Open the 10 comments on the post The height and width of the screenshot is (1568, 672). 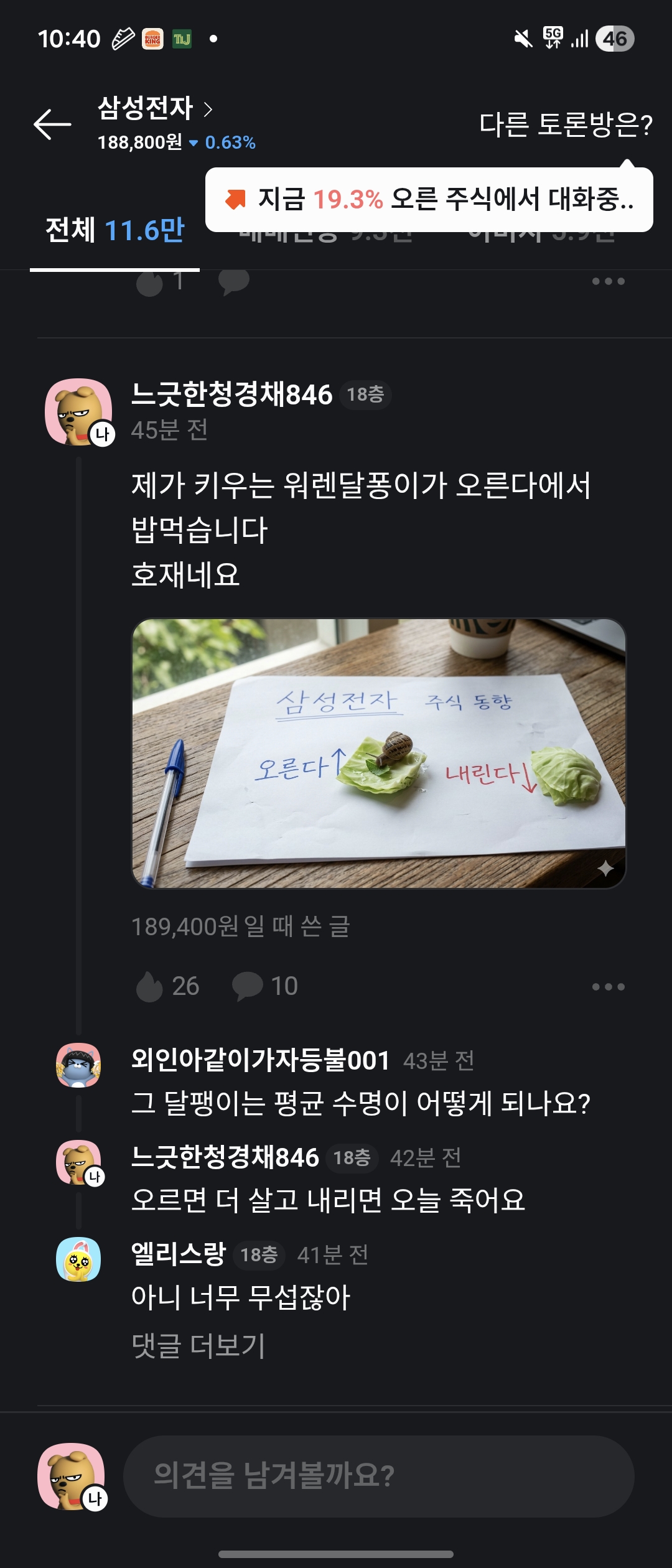[x=265, y=986]
